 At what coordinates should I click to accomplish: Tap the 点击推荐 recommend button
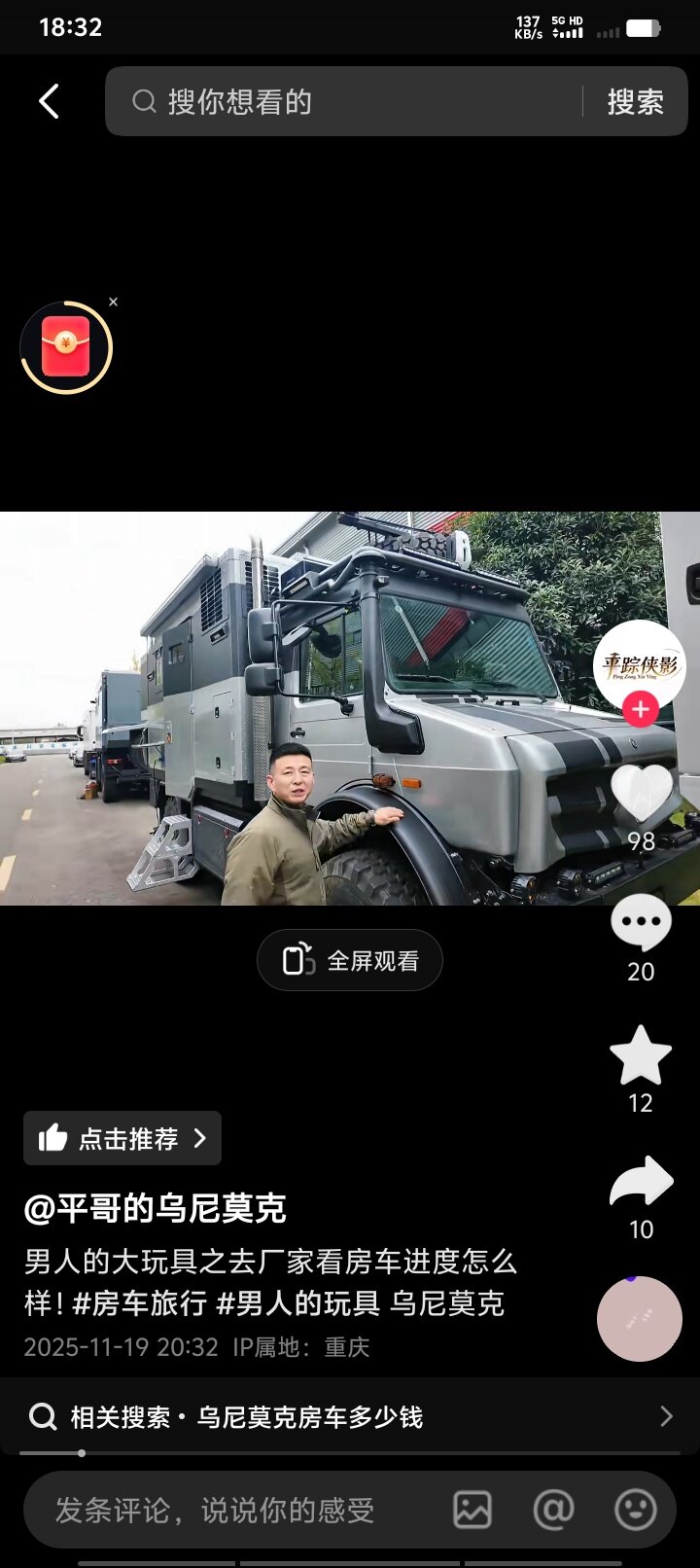122,1138
